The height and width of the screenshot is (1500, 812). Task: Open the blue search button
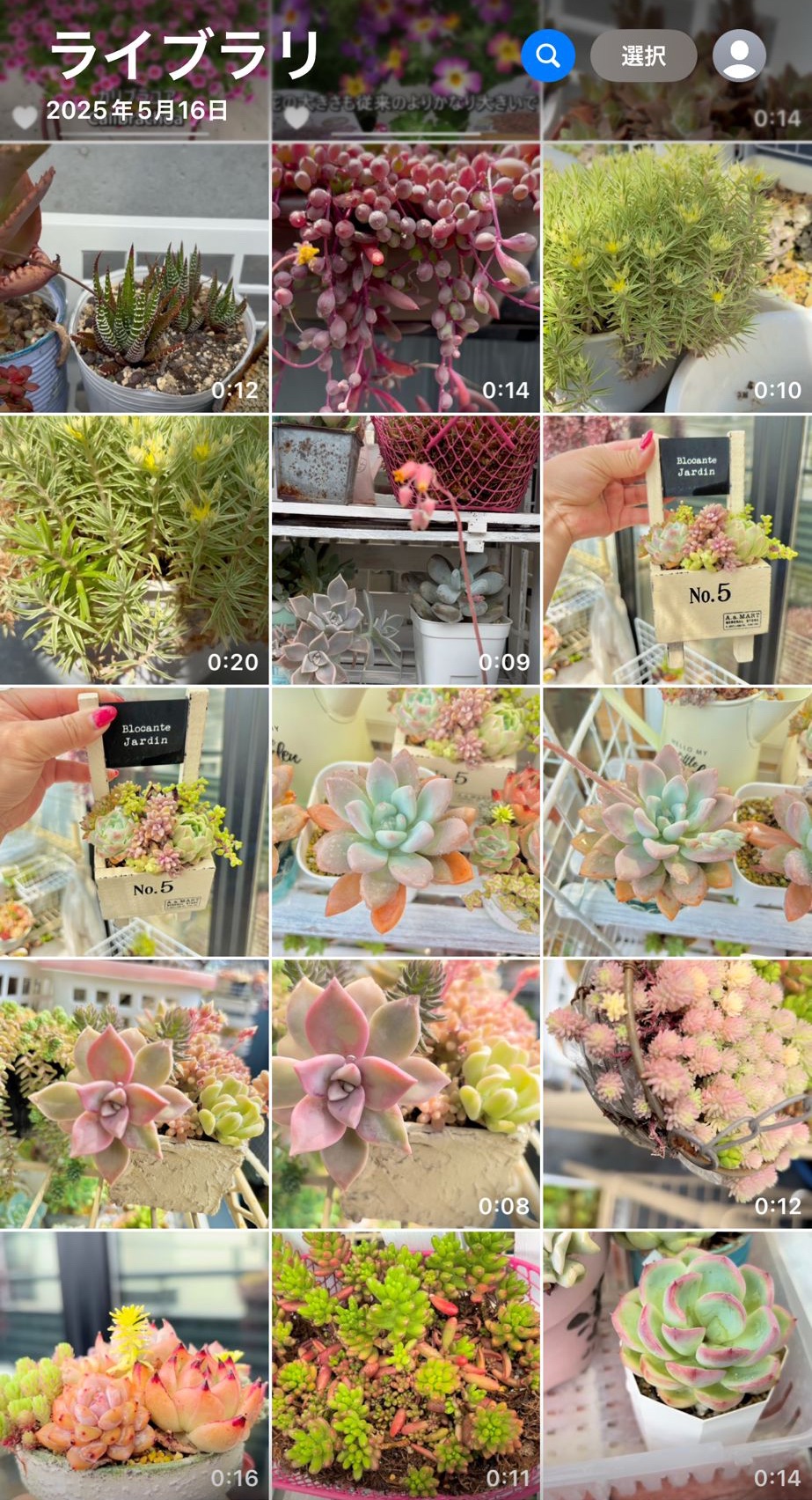(547, 56)
